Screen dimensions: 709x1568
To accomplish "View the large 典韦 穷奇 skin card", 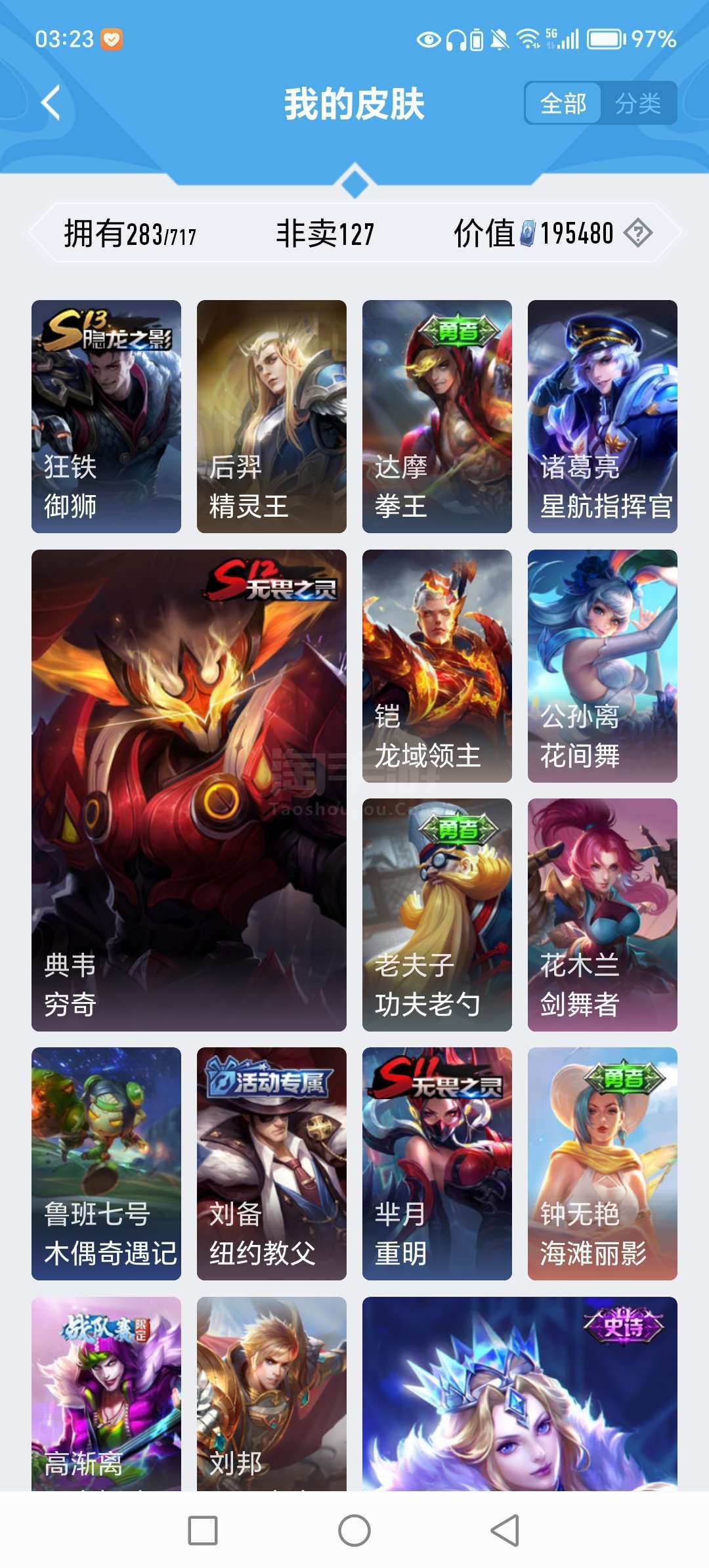I will coord(189,790).
